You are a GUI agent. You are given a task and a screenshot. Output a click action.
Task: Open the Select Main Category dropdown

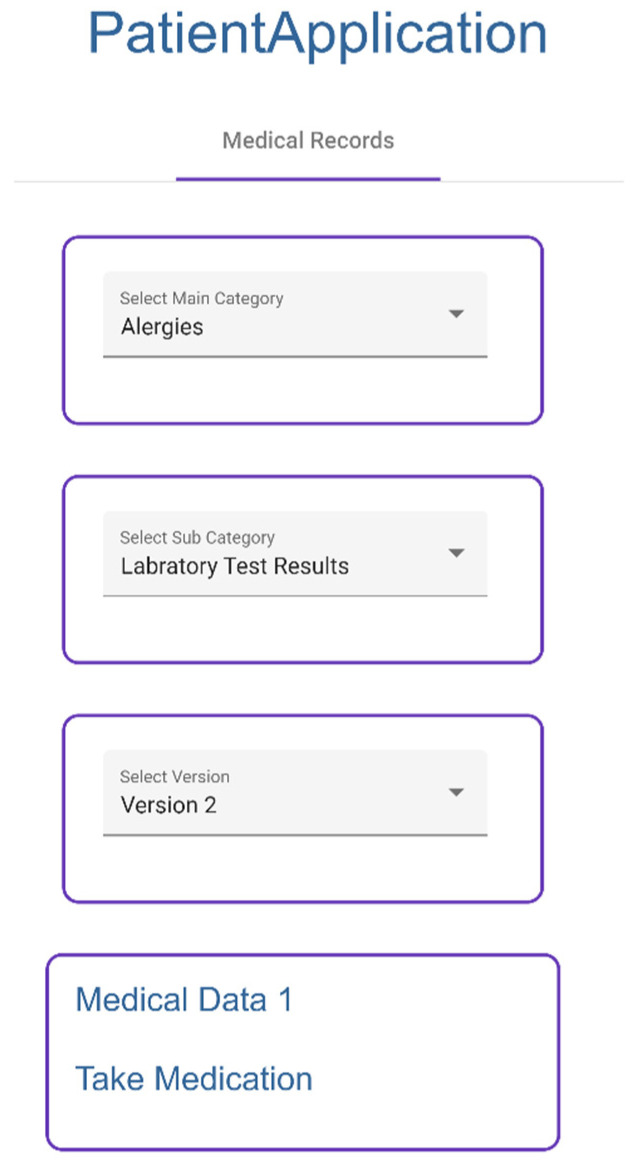pyautogui.click(x=295, y=314)
